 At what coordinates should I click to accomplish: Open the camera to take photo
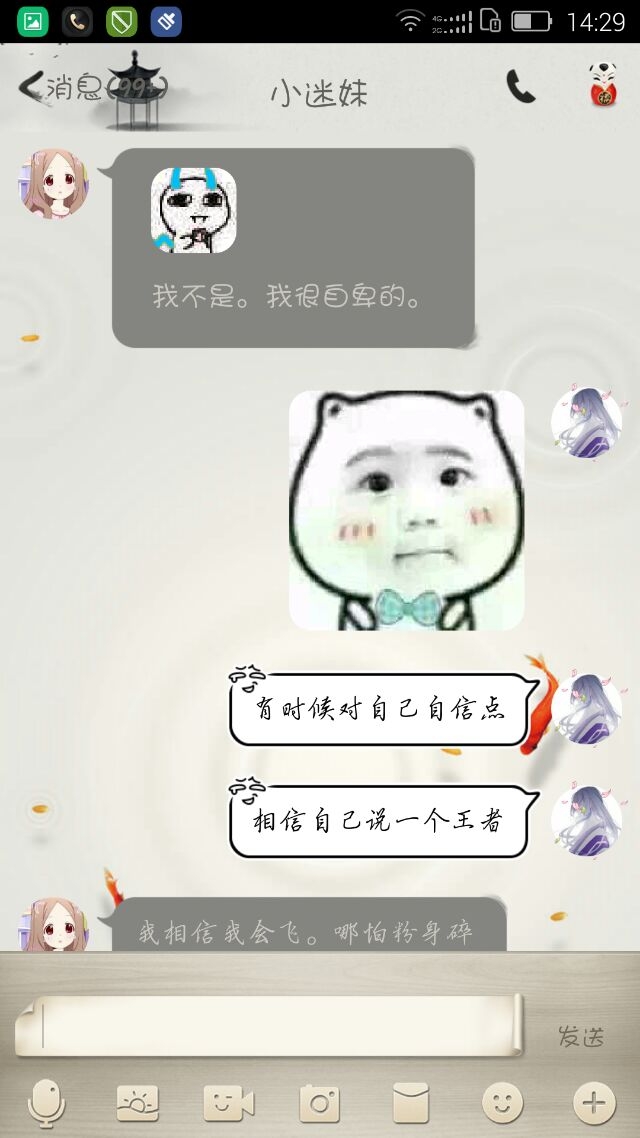pyautogui.click(x=320, y=1104)
